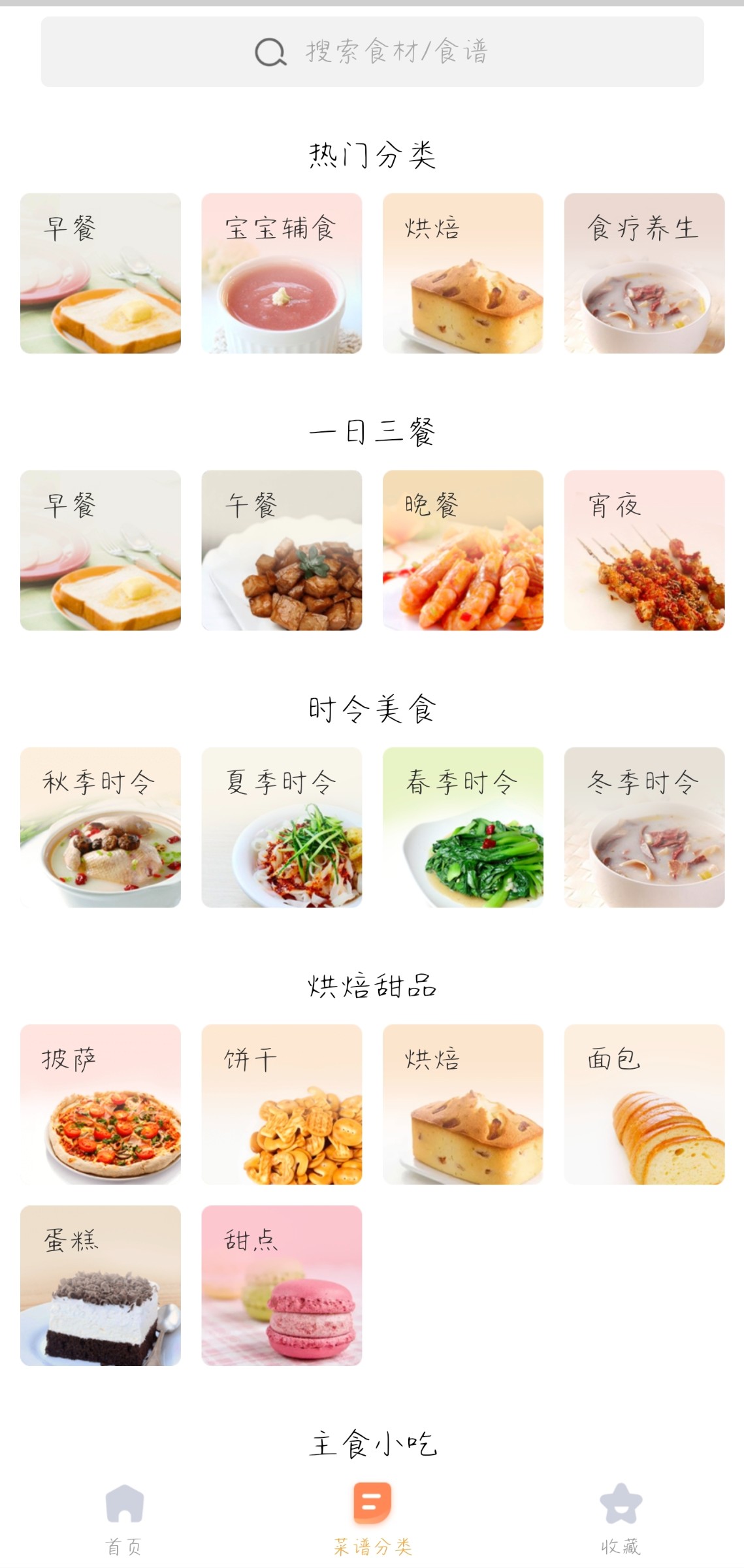Open 夏季时令 tile
This screenshot has height=1568, width=744.
click(x=282, y=827)
